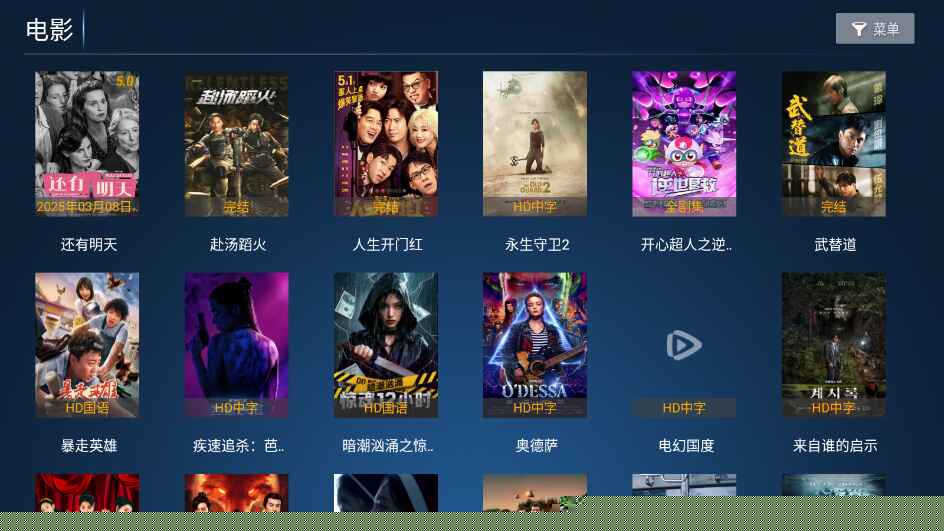Tap the 奥德萨 movie poster
This screenshot has width=944, height=531.
tap(535, 345)
